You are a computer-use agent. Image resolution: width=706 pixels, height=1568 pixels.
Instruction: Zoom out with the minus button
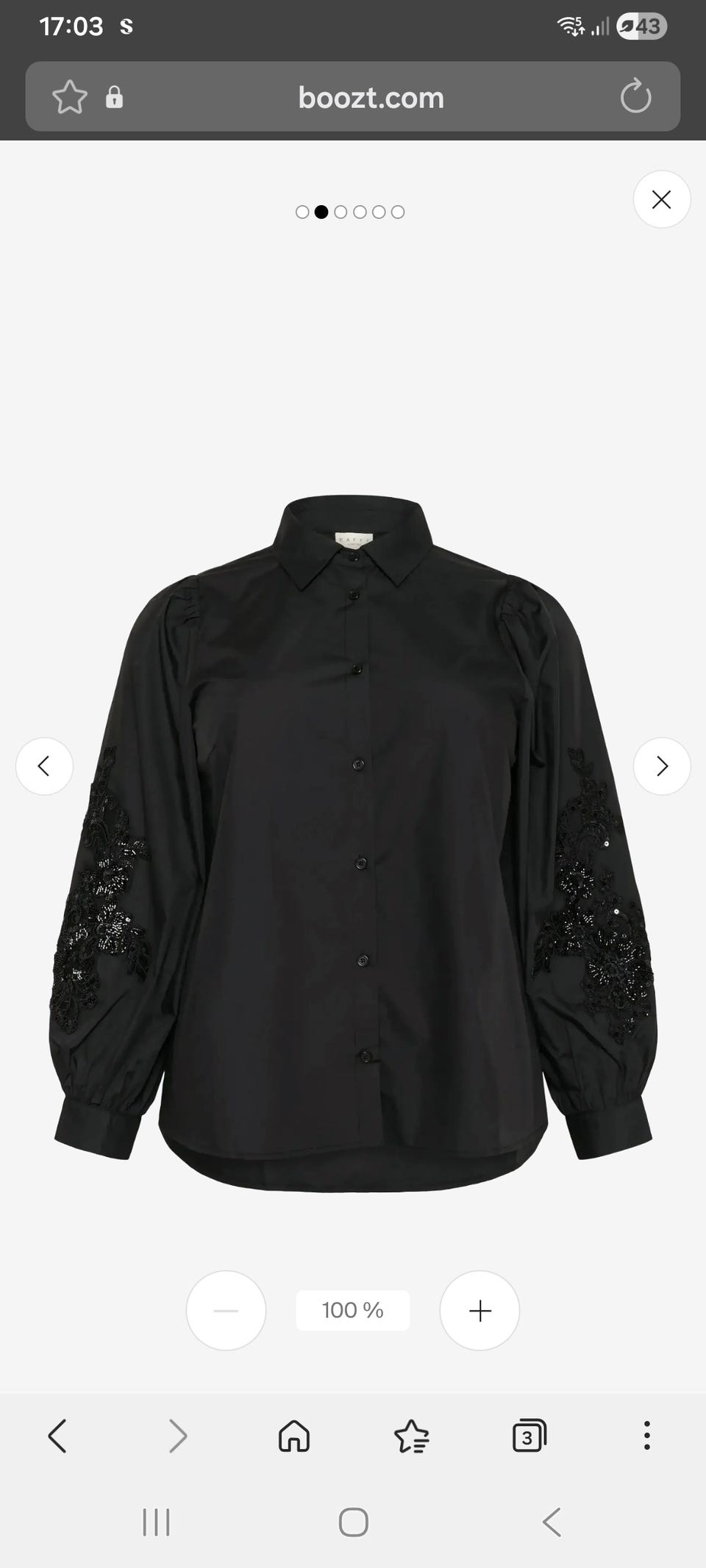(x=226, y=1310)
